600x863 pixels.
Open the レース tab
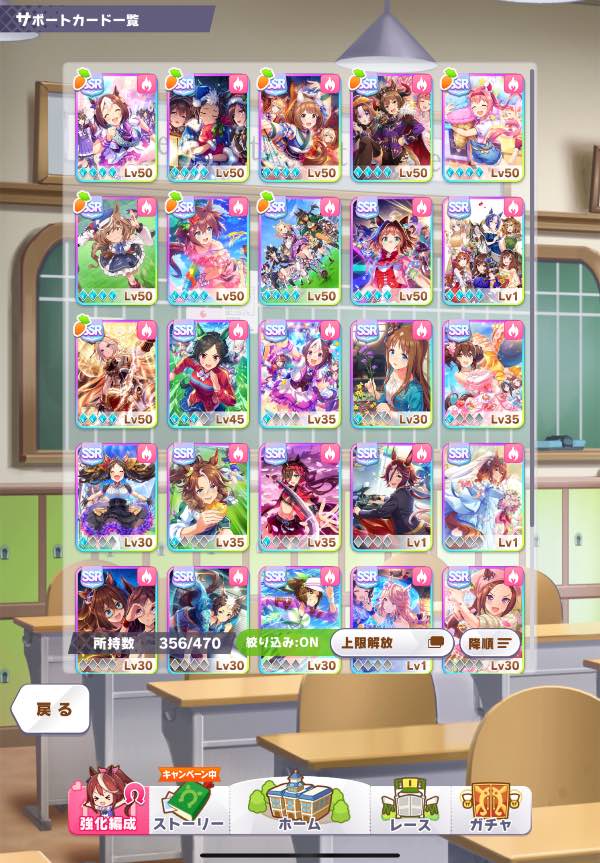pyautogui.click(x=410, y=810)
